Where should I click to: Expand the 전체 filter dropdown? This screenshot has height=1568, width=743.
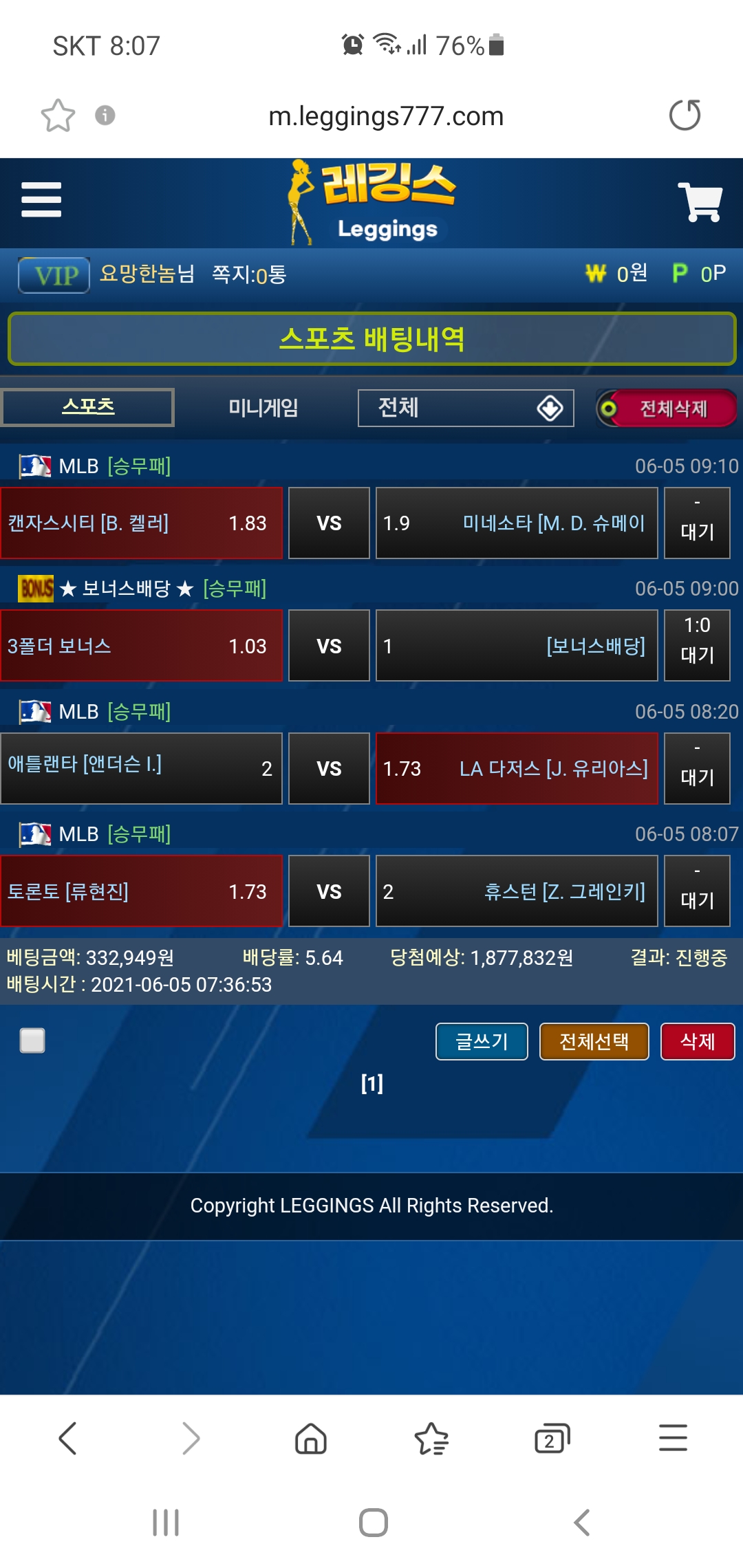[x=466, y=408]
